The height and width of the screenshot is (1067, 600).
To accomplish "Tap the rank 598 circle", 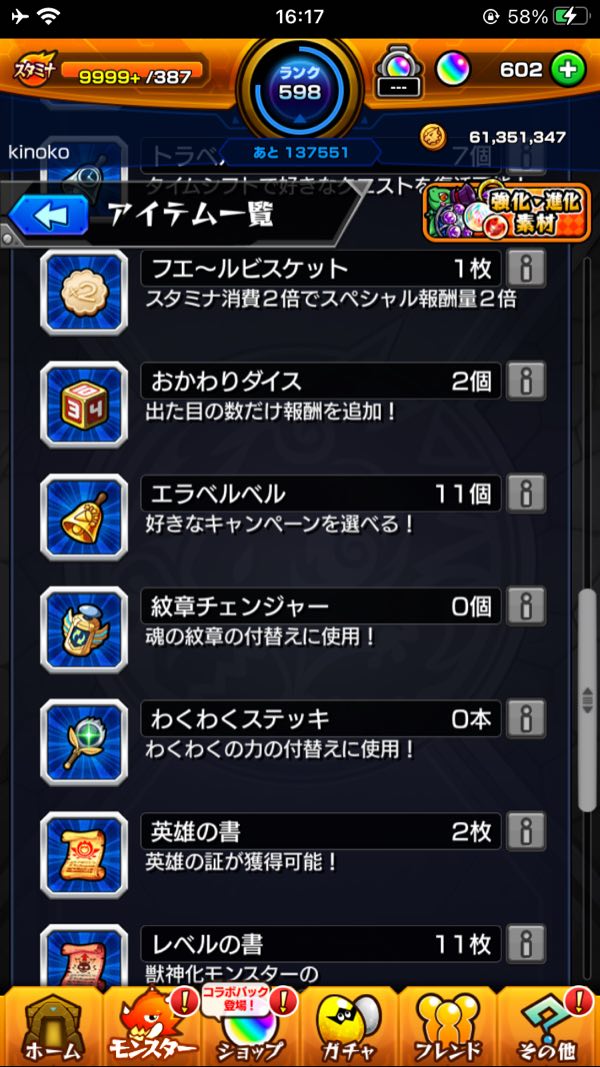I will coord(299,85).
